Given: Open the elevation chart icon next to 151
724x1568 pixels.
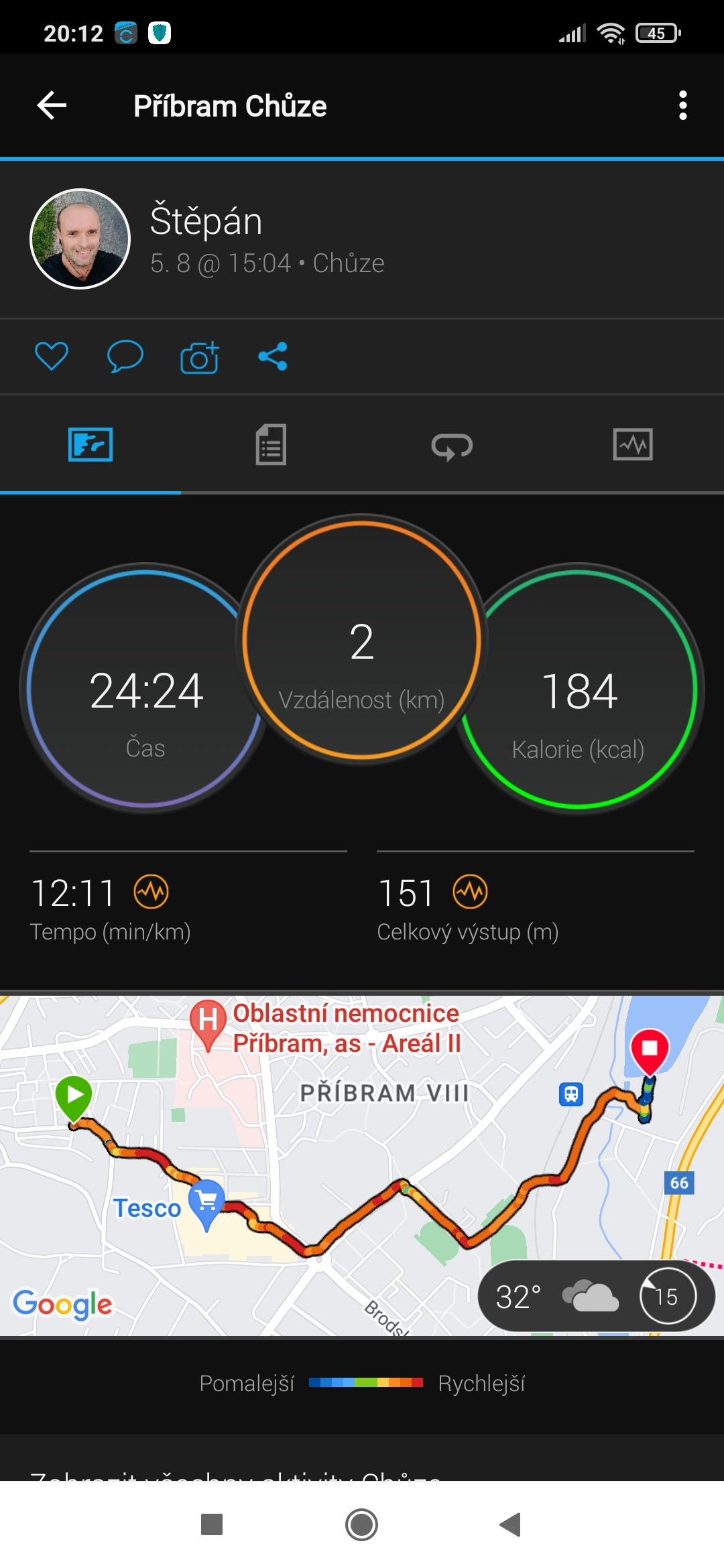Looking at the screenshot, I should 470,892.
